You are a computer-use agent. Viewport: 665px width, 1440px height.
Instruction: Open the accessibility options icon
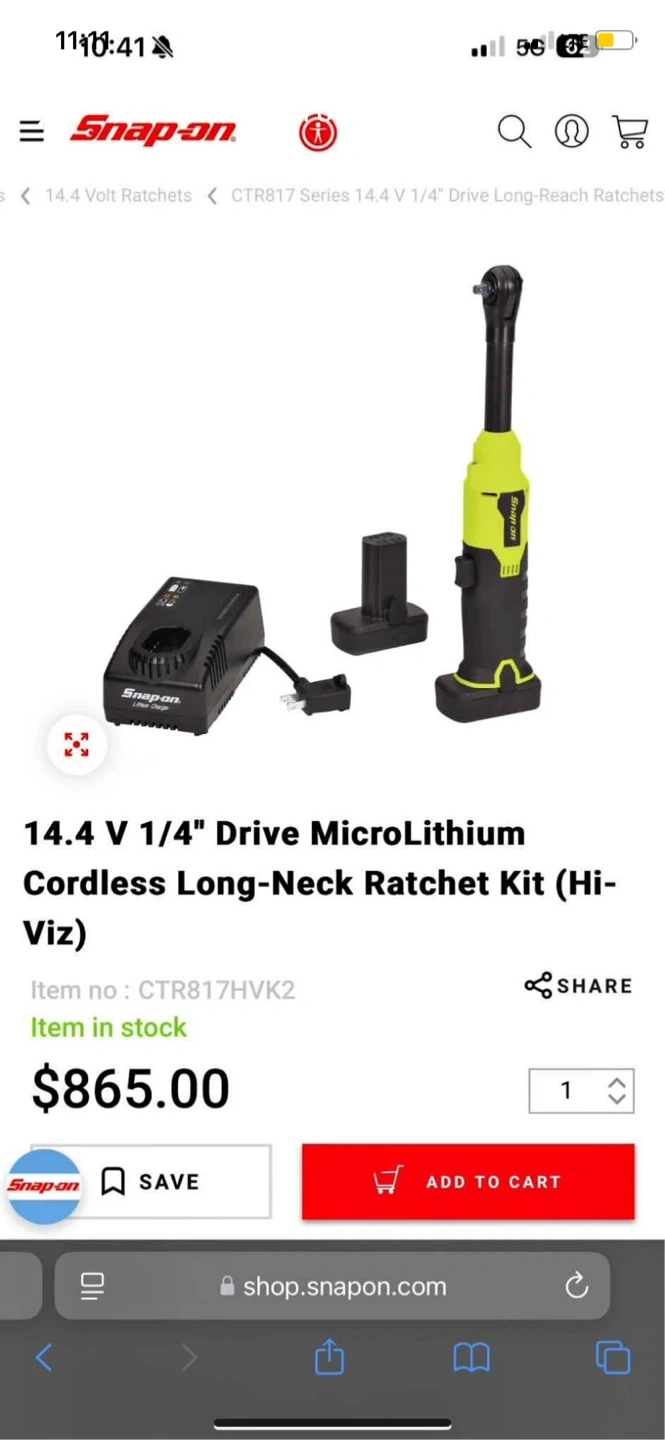point(318,133)
